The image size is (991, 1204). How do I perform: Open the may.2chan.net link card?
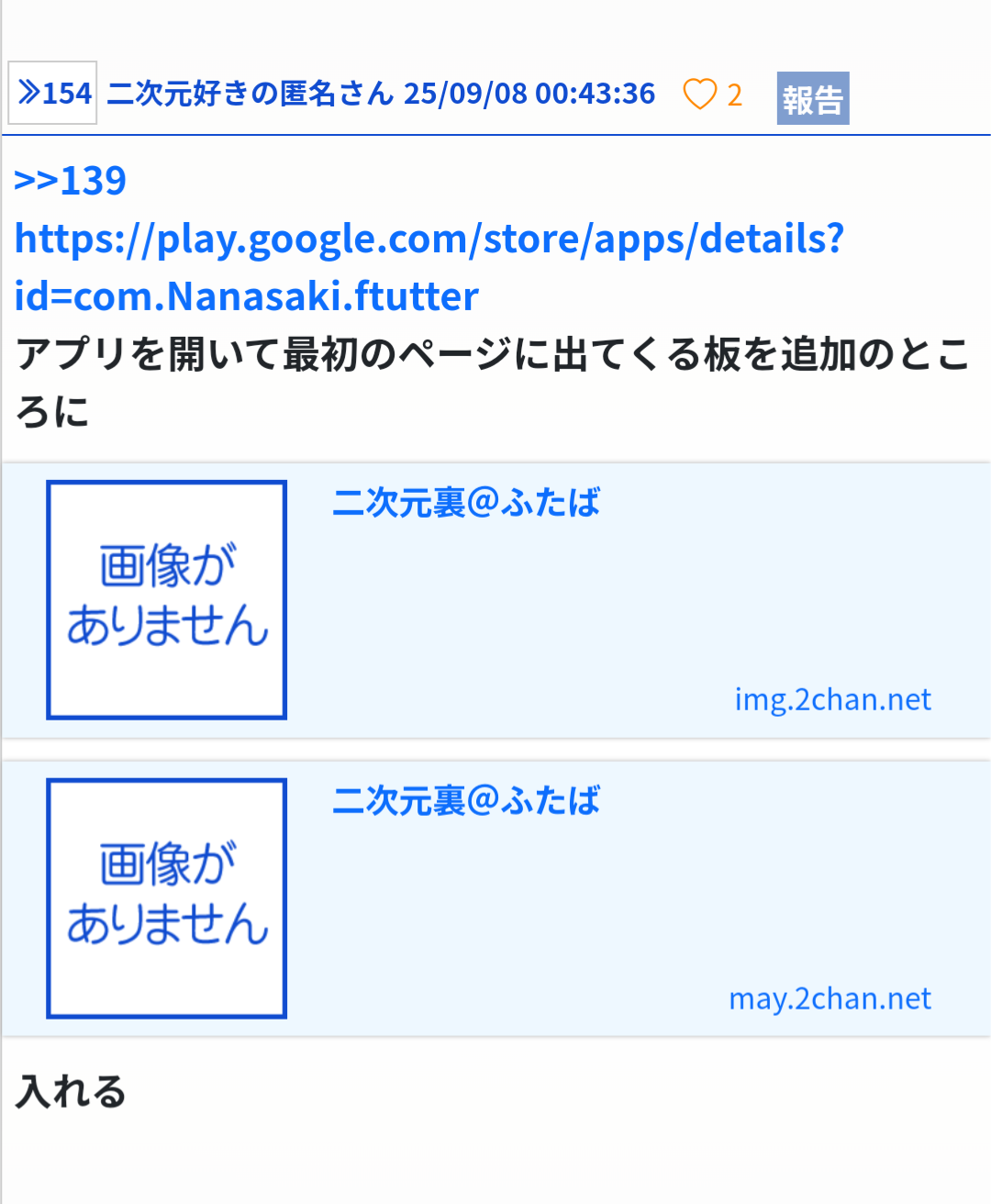point(495,898)
